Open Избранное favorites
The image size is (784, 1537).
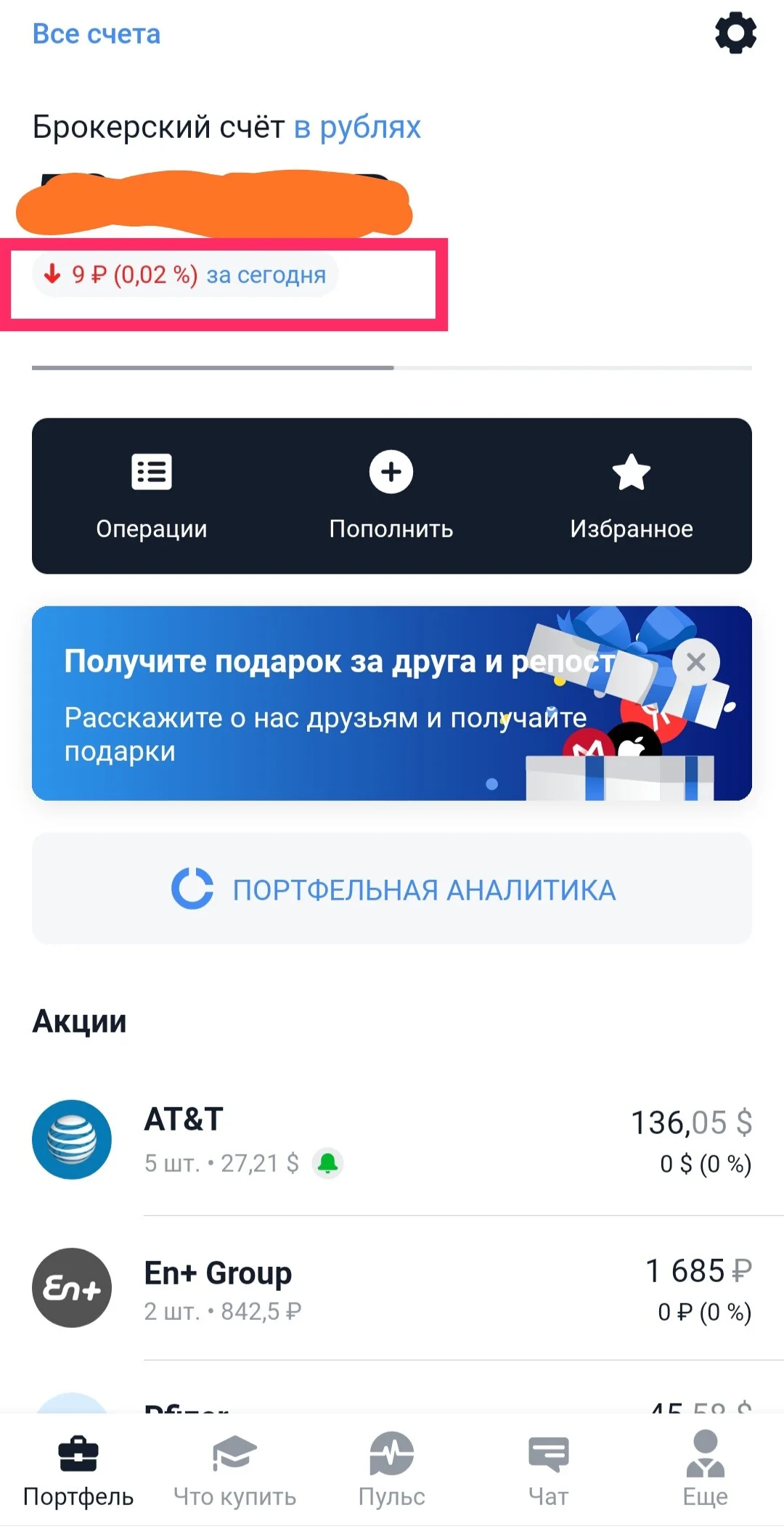631,497
